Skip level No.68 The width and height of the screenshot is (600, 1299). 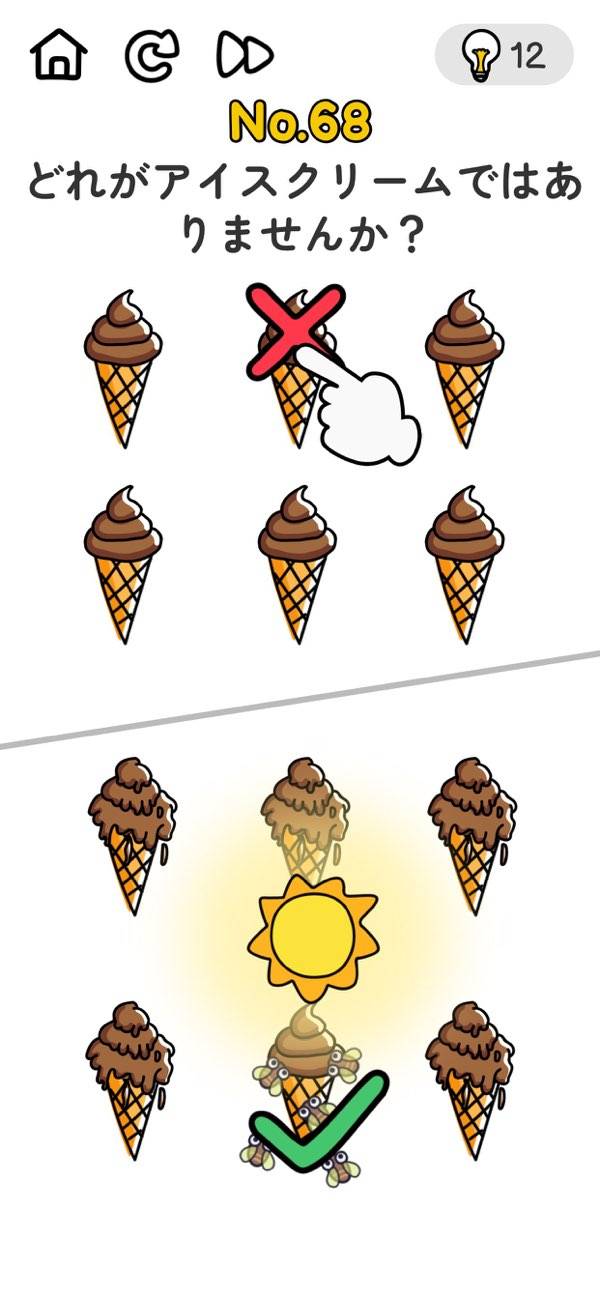pos(244,56)
